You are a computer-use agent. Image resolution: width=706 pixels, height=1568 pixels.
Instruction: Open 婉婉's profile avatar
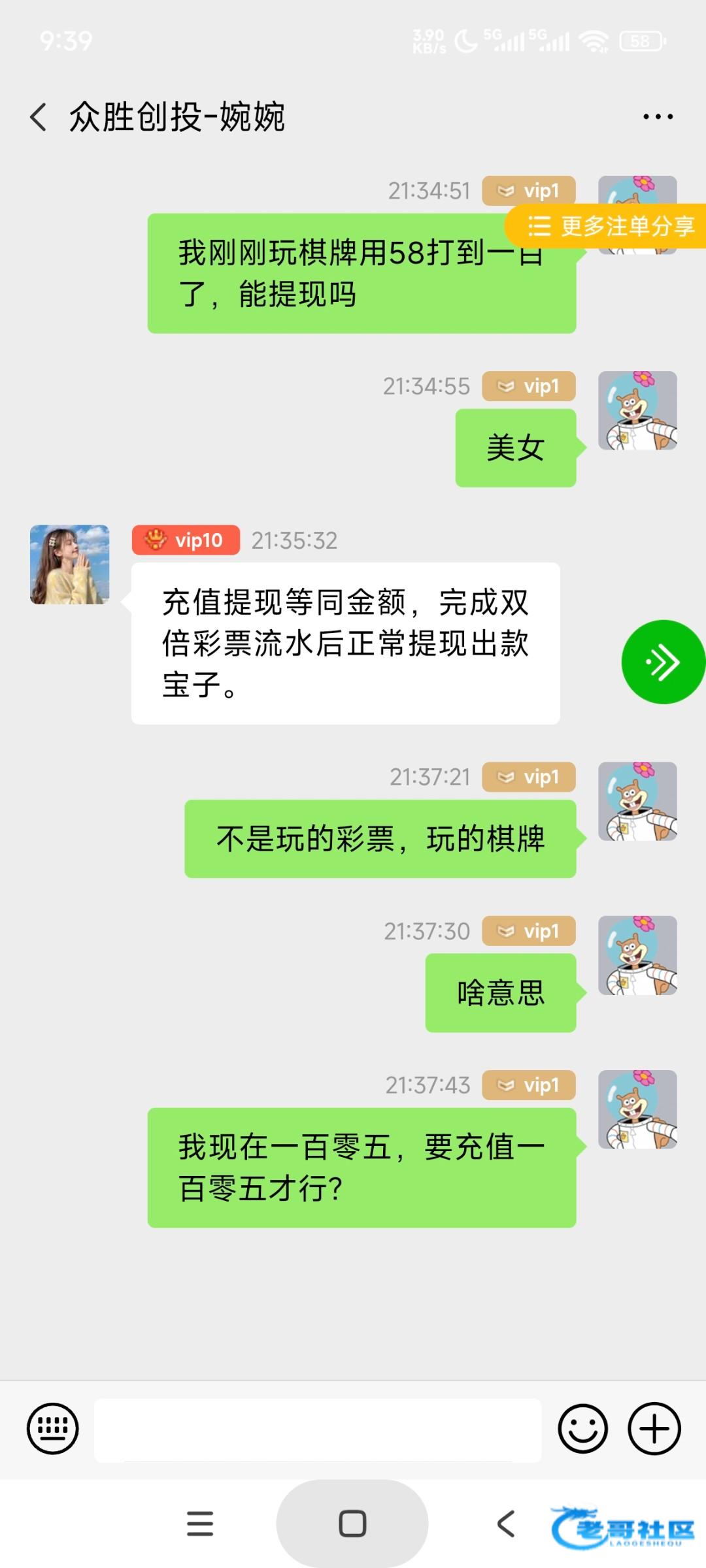[x=69, y=564]
